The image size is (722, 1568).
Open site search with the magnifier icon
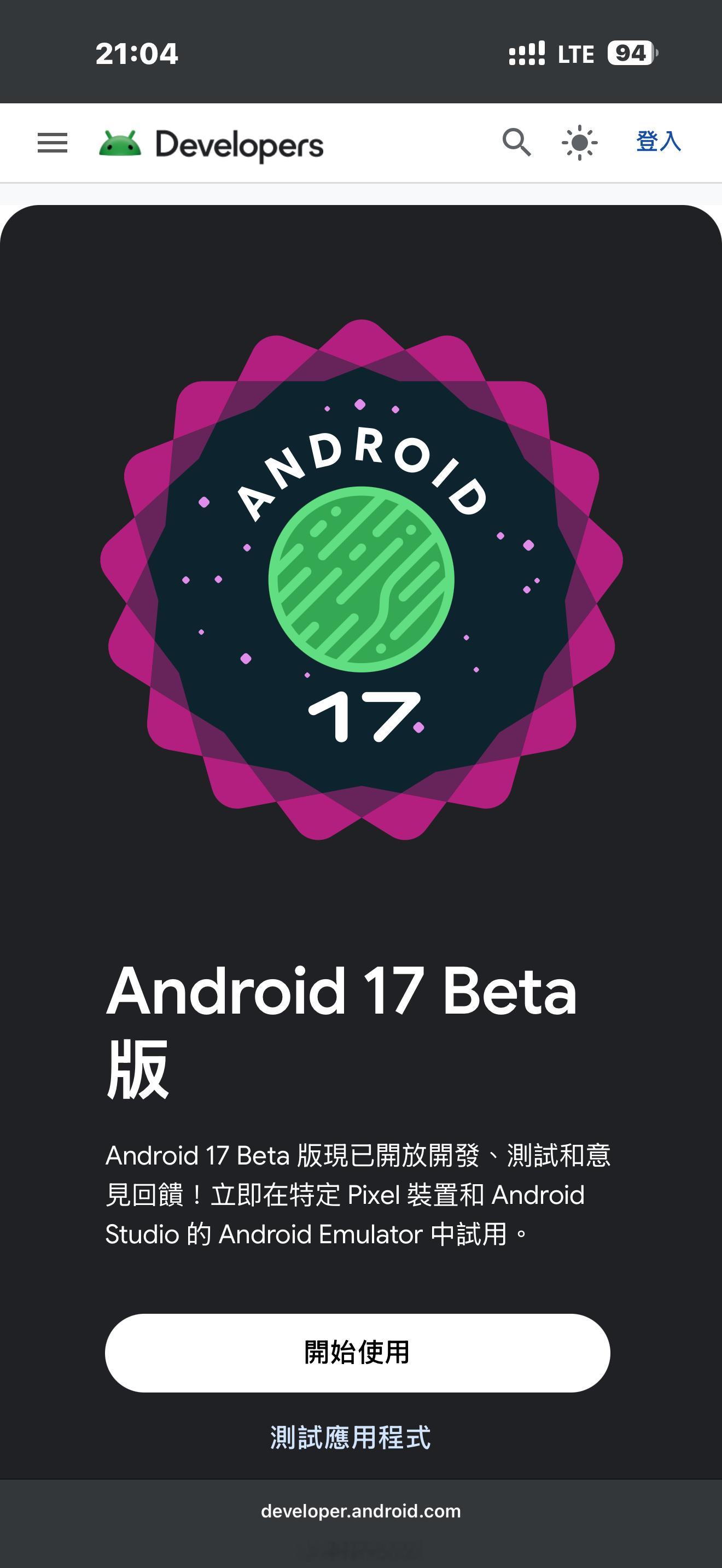pyautogui.click(x=517, y=143)
